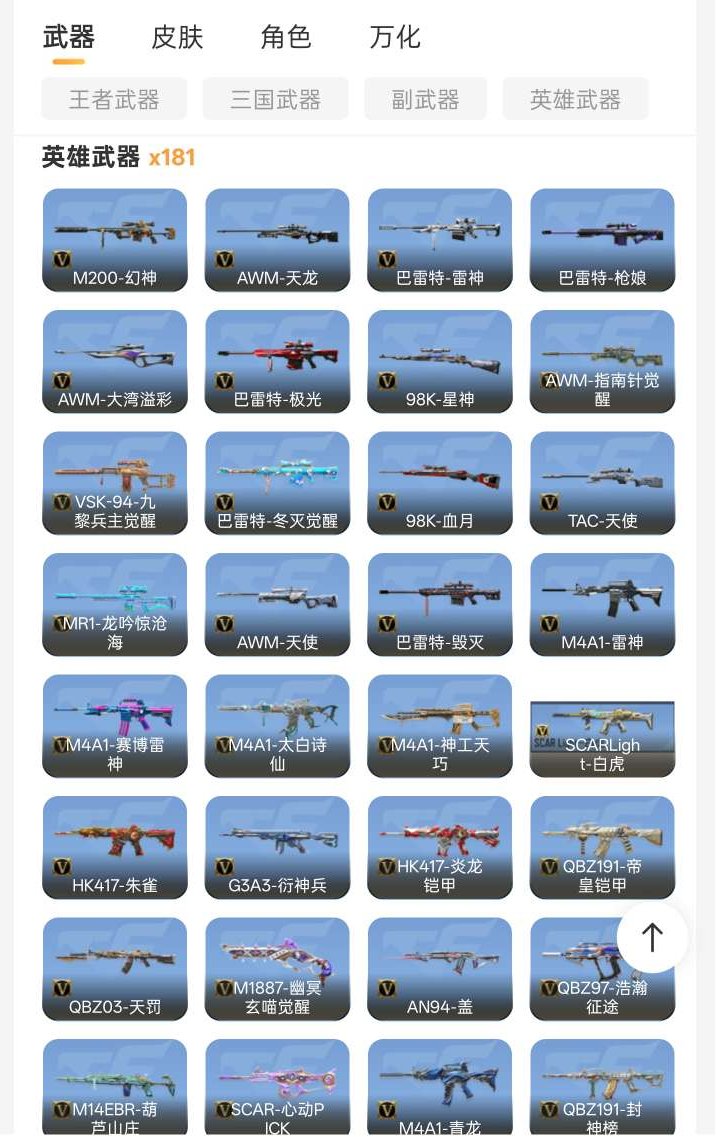Select the 副武器 filter chip

pyautogui.click(x=425, y=99)
